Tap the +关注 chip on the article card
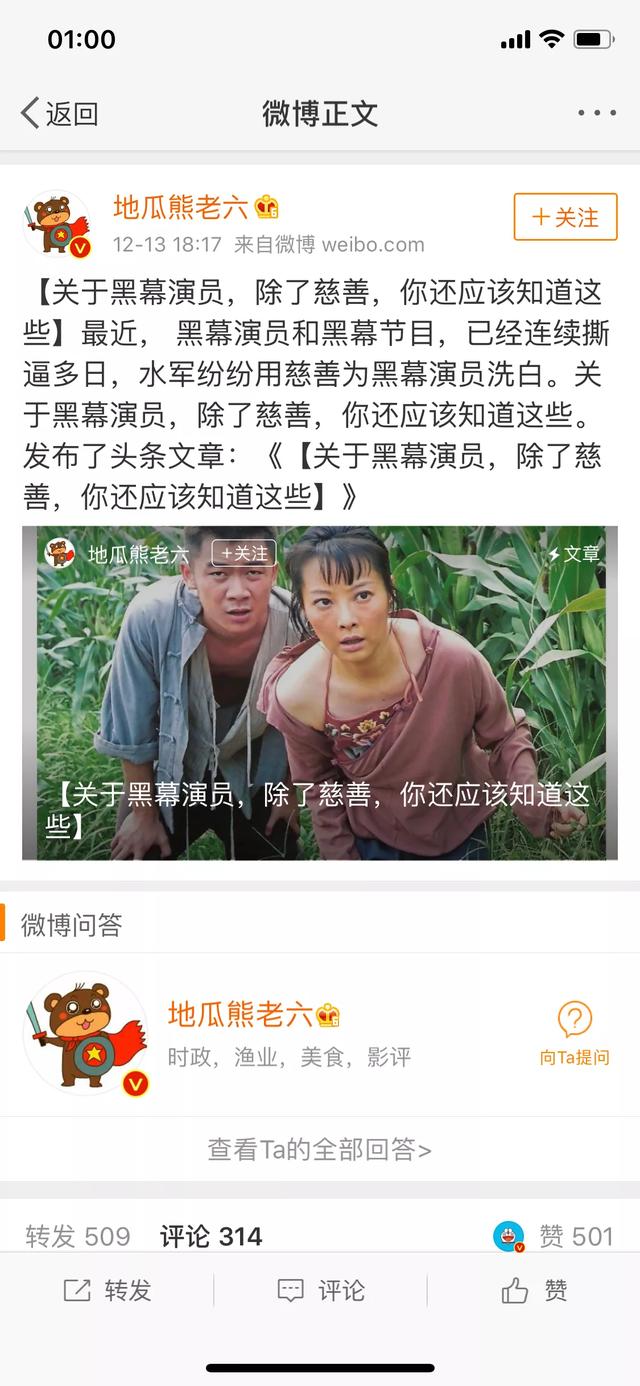Image resolution: width=640 pixels, height=1386 pixels. pyautogui.click(x=245, y=553)
